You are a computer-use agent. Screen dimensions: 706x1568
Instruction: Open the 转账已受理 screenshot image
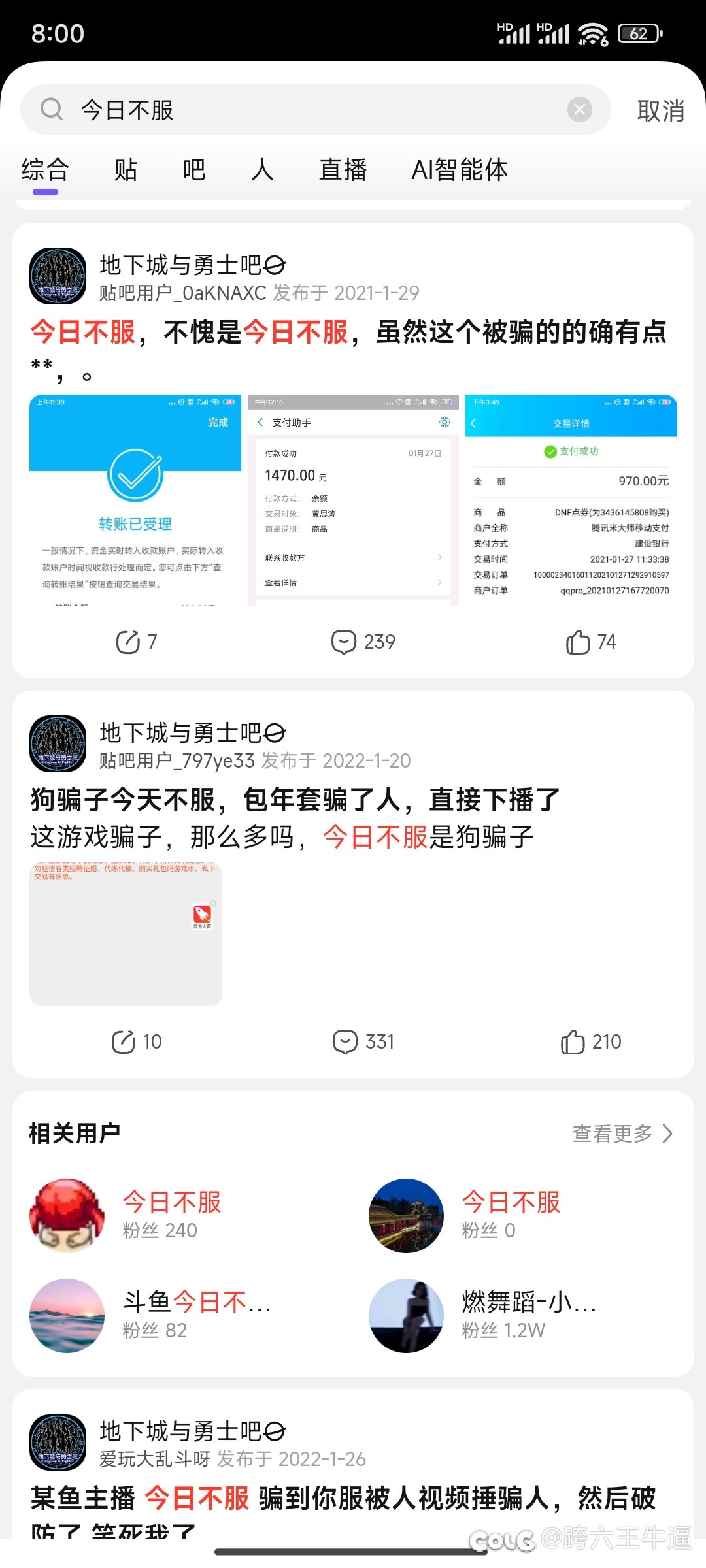click(135, 500)
